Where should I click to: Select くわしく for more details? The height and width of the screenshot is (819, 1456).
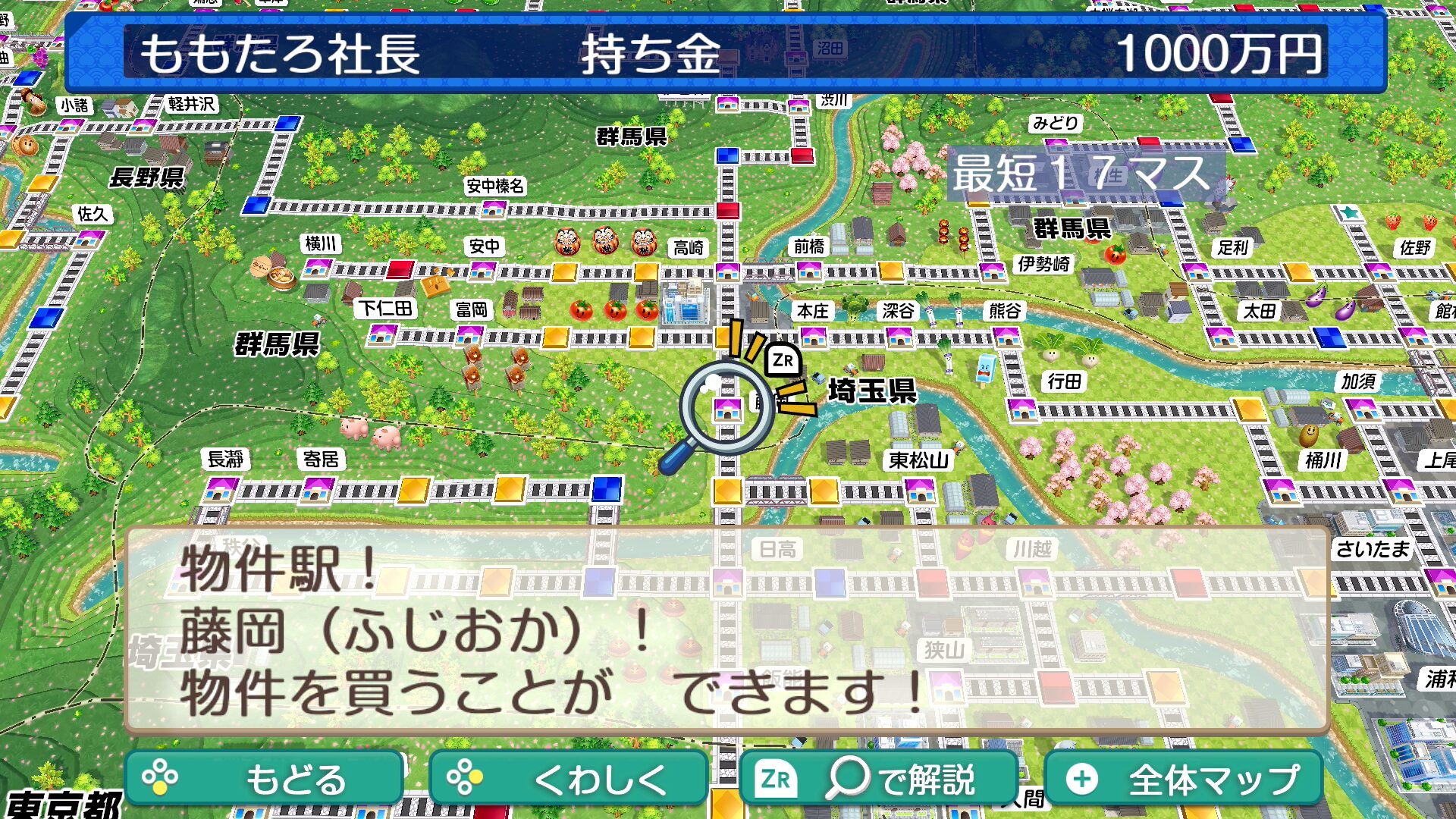(569, 779)
